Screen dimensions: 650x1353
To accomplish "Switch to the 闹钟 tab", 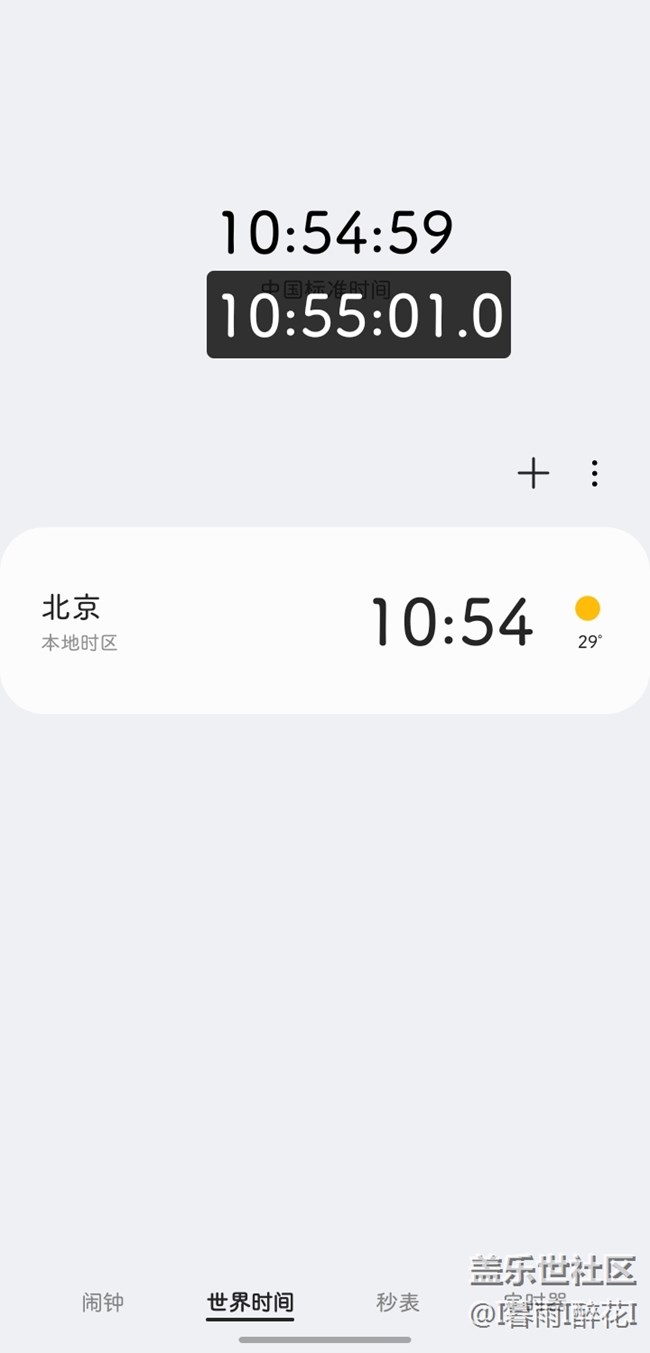I will (x=103, y=1302).
